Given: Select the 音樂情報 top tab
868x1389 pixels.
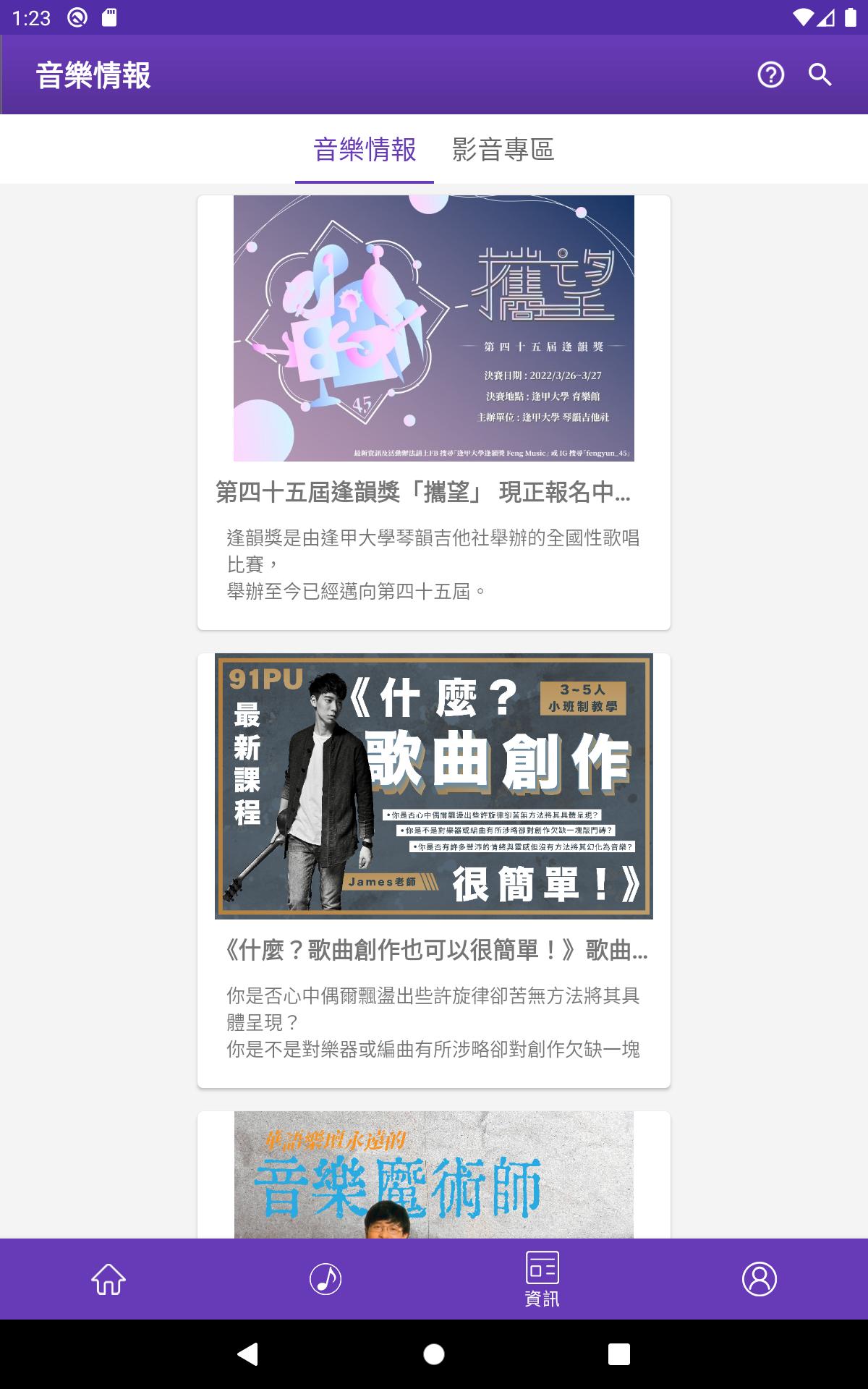Looking at the screenshot, I should [x=365, y=150].
